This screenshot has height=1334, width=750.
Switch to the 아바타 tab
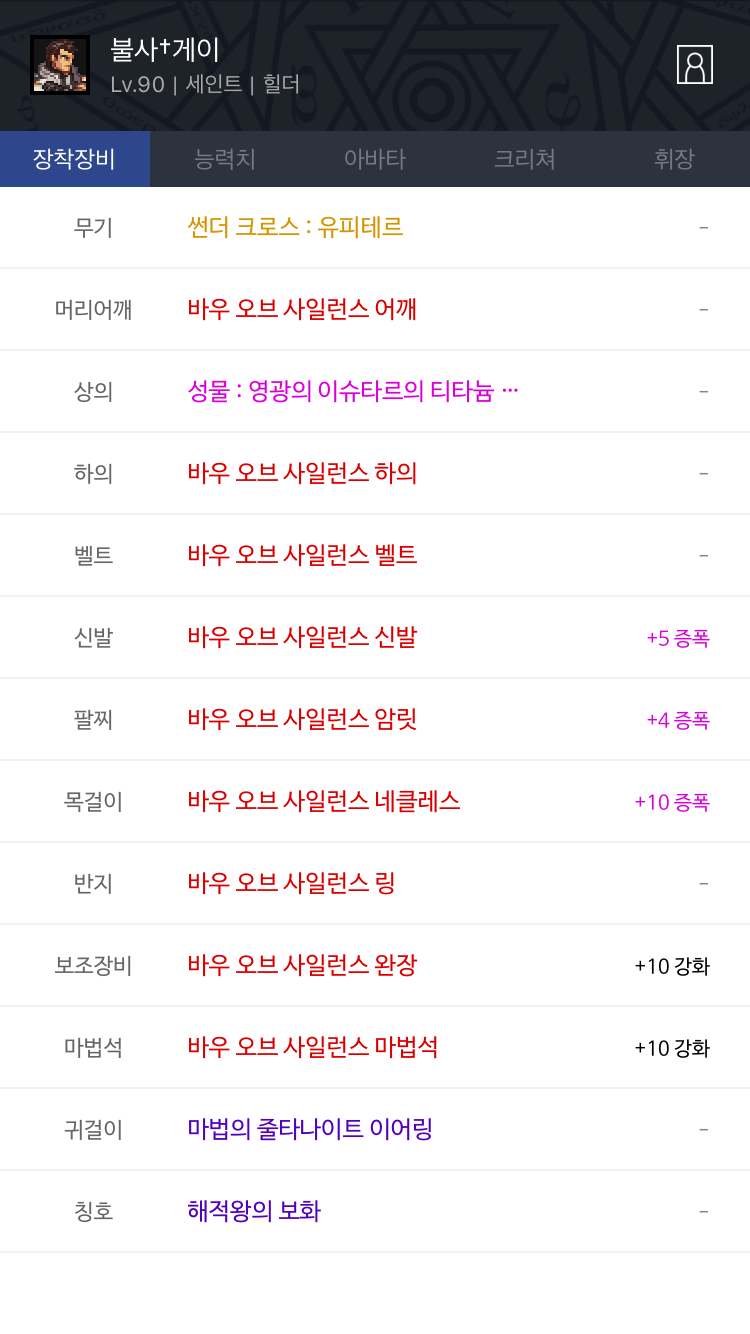coord(375,159)
